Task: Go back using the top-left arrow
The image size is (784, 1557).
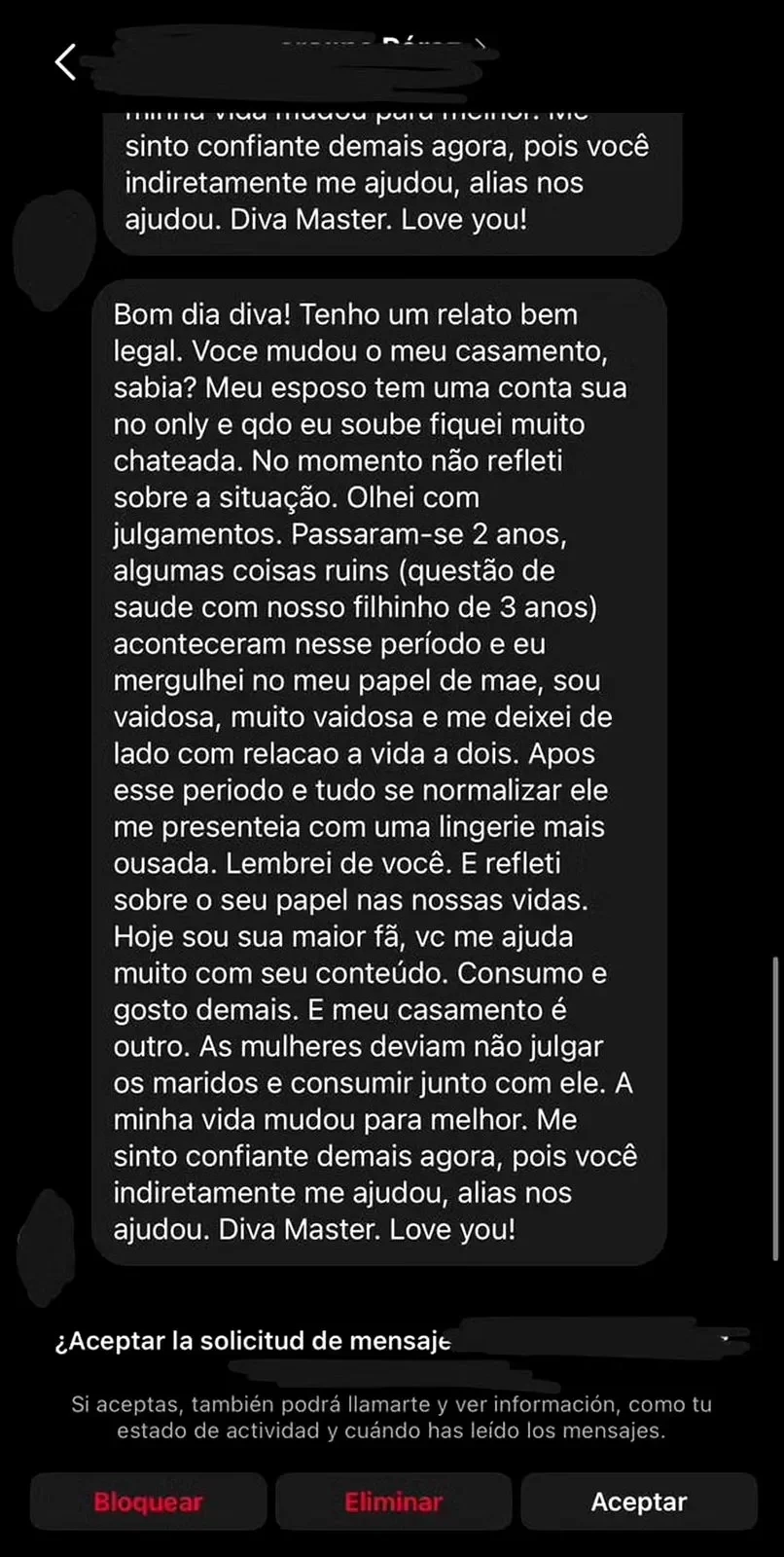Action: coord(66,62)
